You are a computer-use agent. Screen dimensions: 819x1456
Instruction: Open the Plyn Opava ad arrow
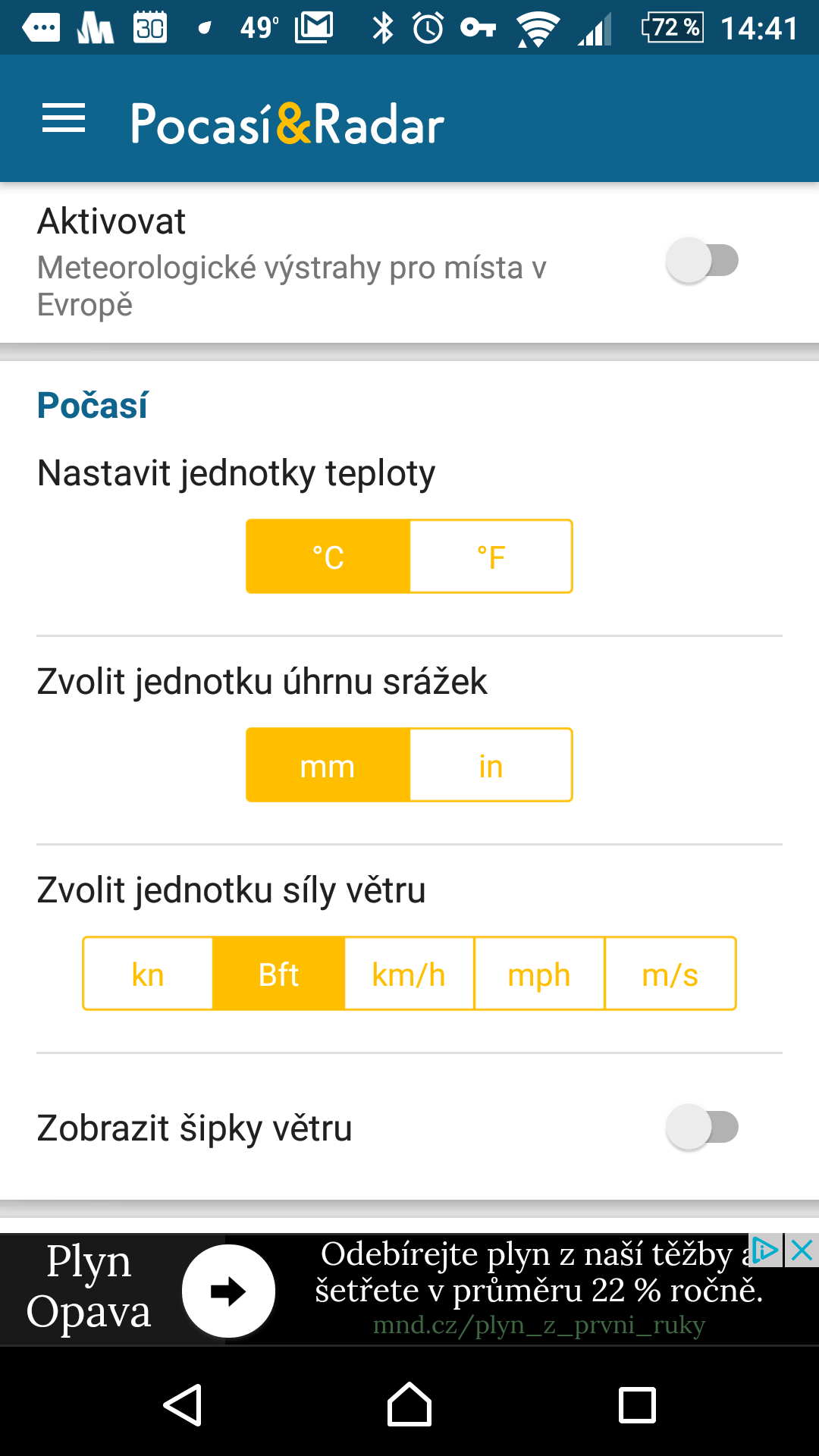click(228, 1291)
